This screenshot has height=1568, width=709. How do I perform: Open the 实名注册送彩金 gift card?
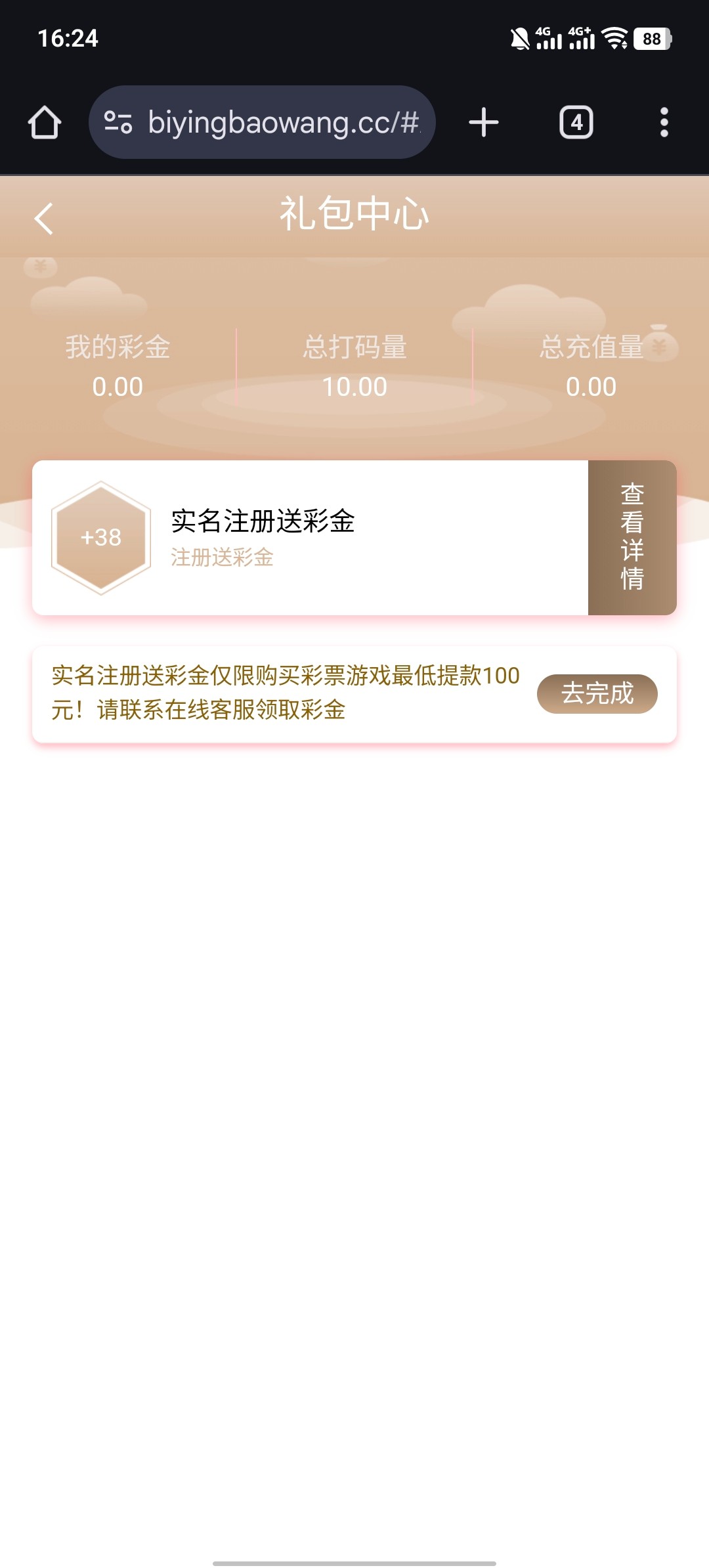309,537
